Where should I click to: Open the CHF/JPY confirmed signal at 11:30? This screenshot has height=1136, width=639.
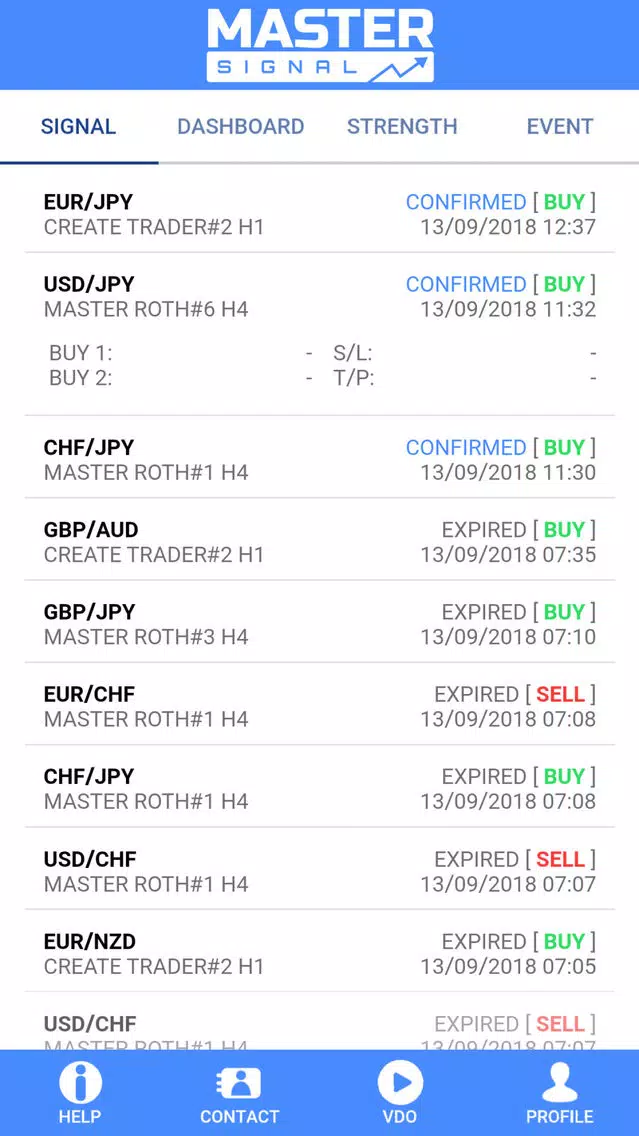coord(320,459)
